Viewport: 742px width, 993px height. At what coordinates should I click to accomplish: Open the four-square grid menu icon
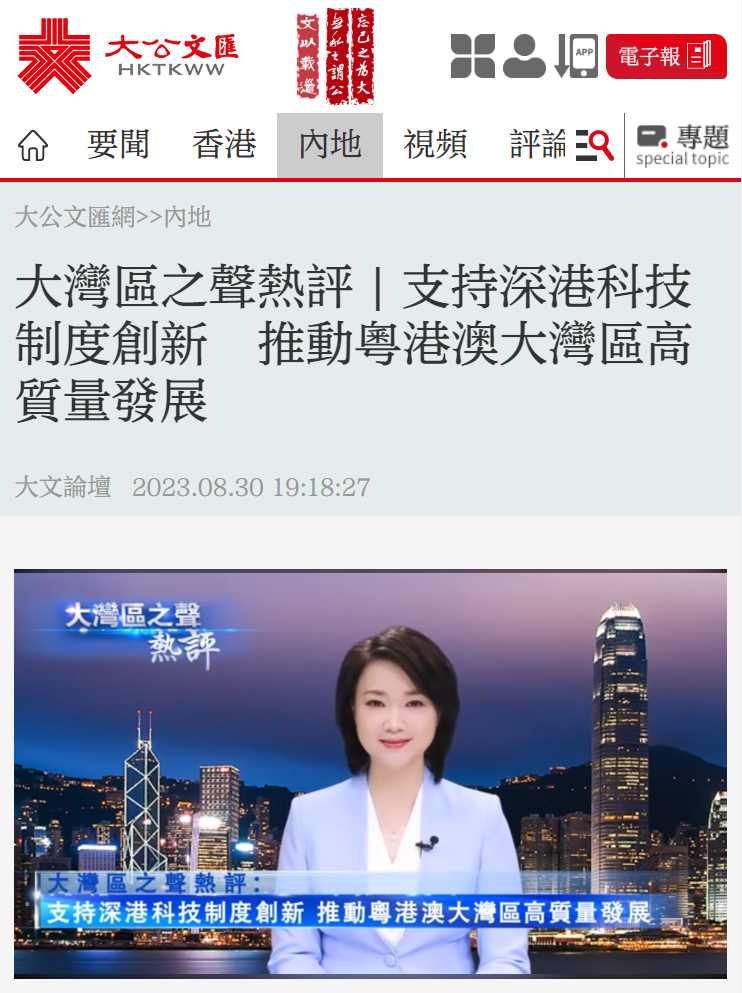[x=473, y=56]
